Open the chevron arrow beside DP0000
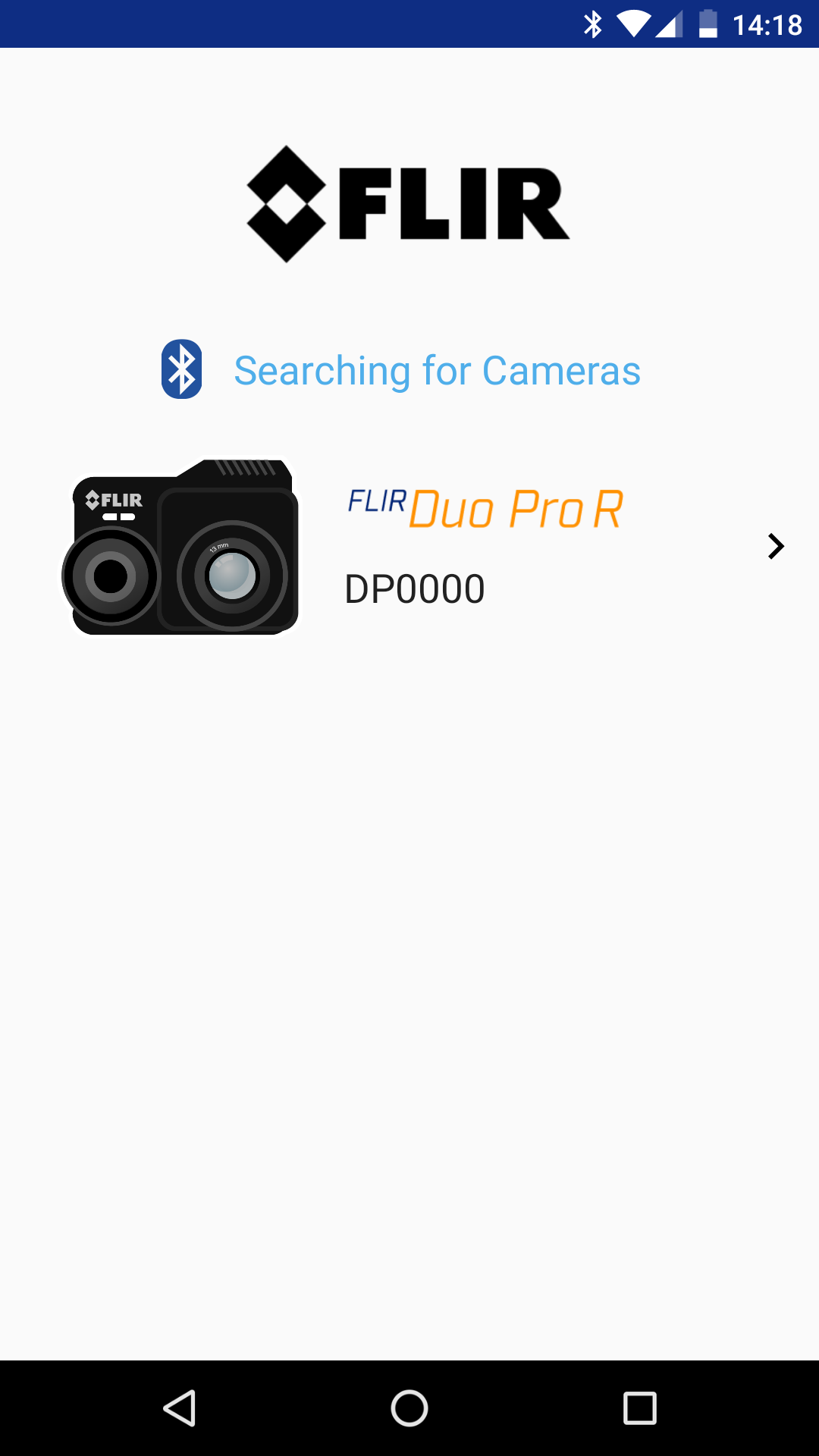The height and width of the screenshot is (1456, 819). point(775,547)
